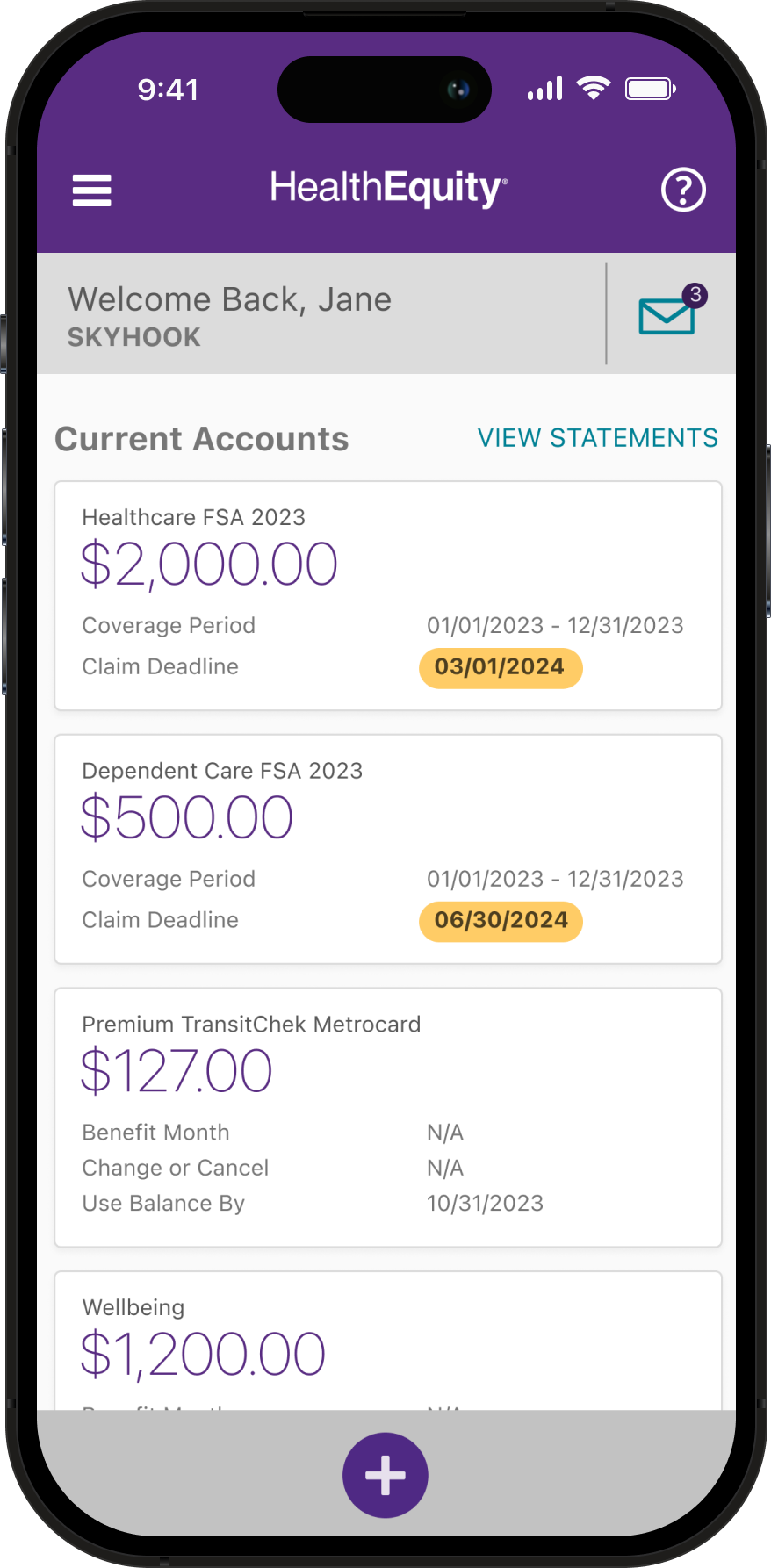Screen dimensions: 771x1568
Task: Select the 03/01/2024 claim deadline badge
Action: coord(500,667)
